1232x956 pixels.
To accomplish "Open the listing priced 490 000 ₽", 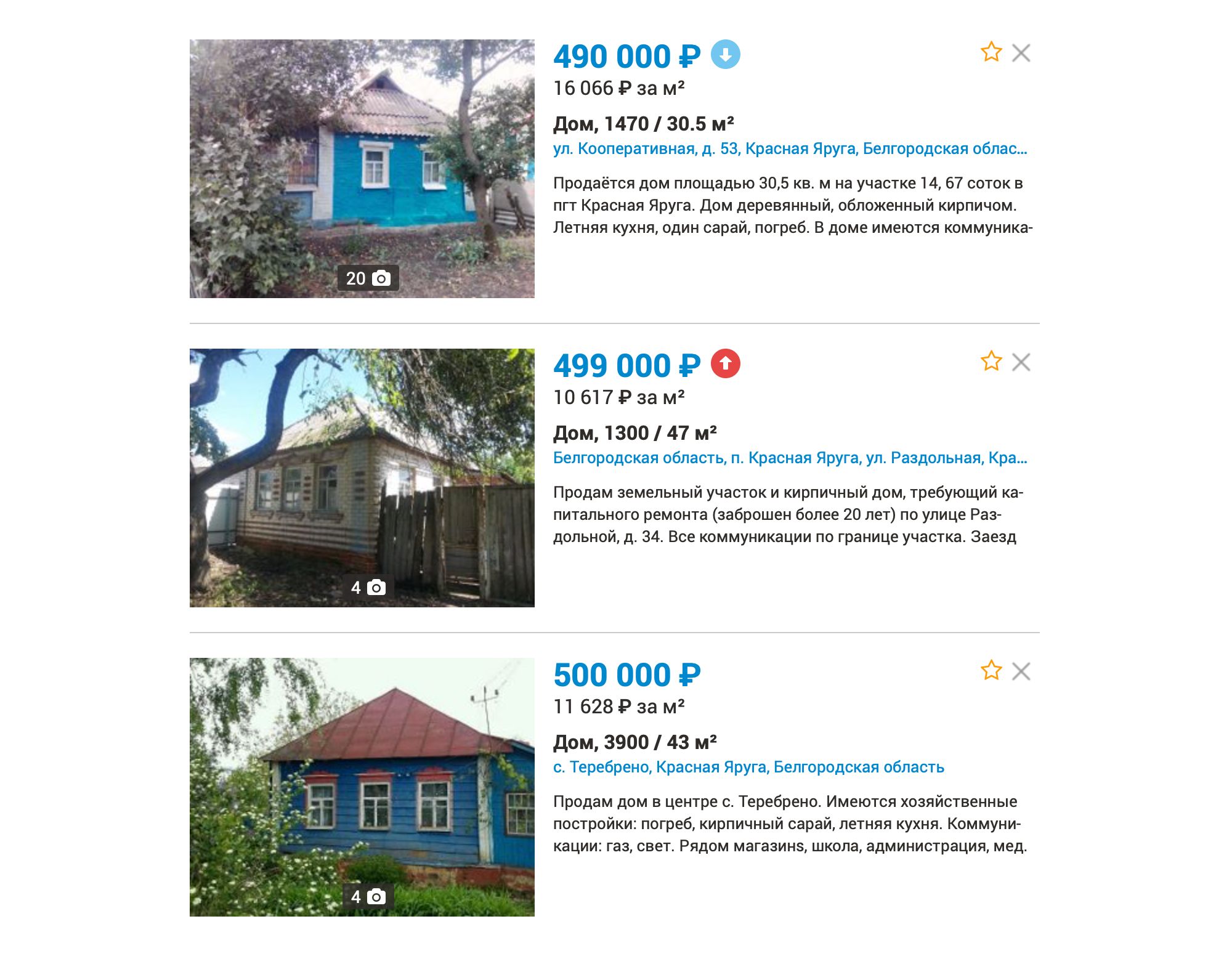I will [x=626, y=57].
